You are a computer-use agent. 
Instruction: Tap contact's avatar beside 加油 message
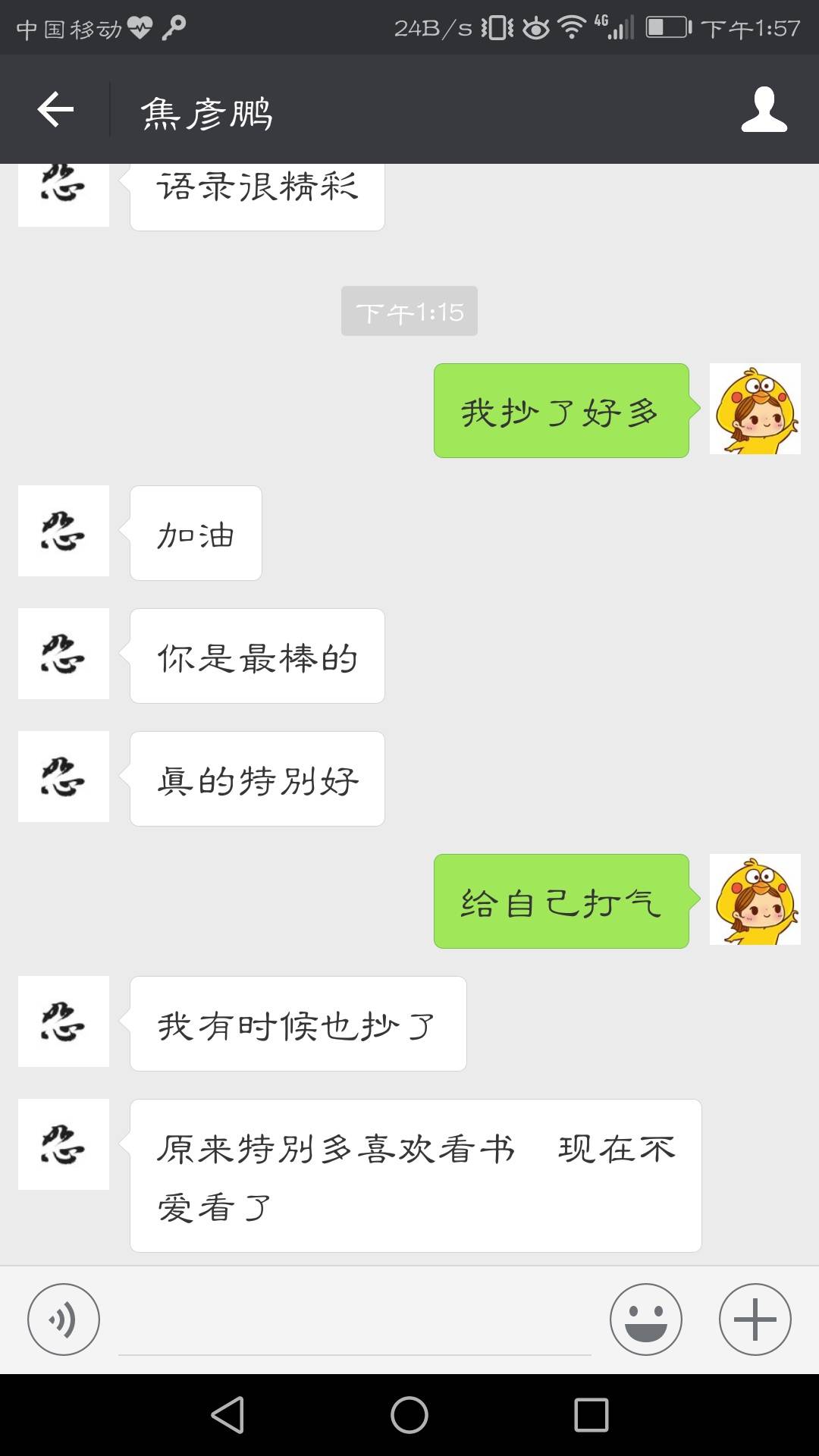(x=64, y=531)
